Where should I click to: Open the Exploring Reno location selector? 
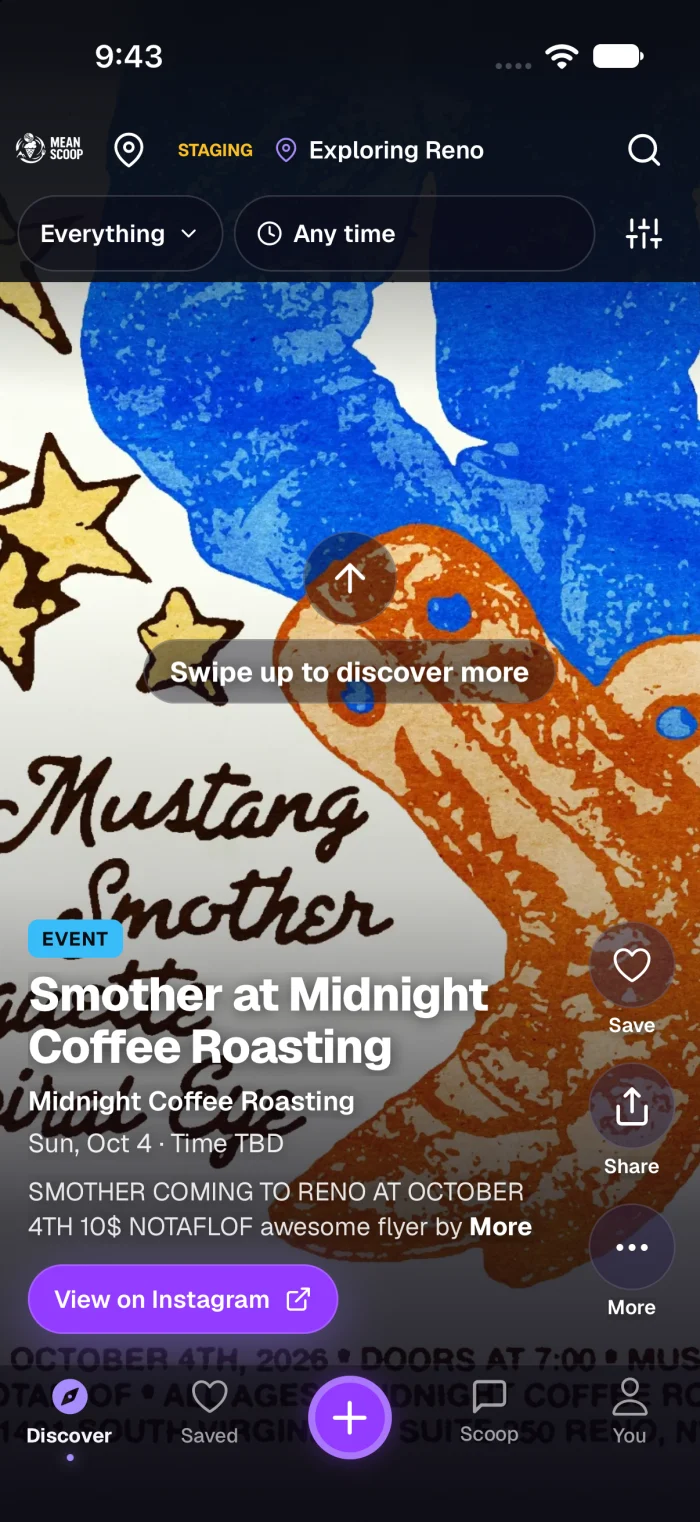point(380,150)
